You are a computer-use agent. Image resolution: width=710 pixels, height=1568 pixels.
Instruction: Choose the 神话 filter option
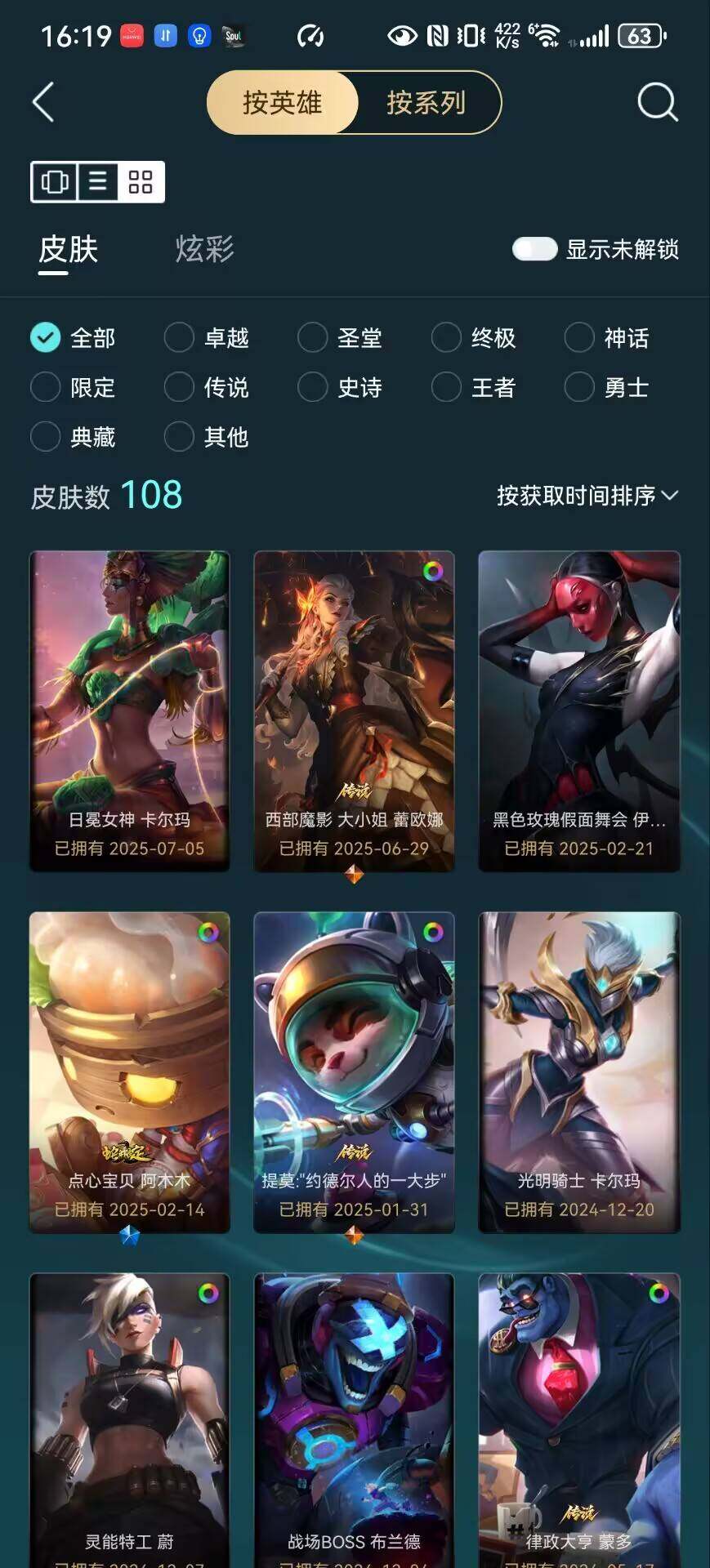click(607, 337)
